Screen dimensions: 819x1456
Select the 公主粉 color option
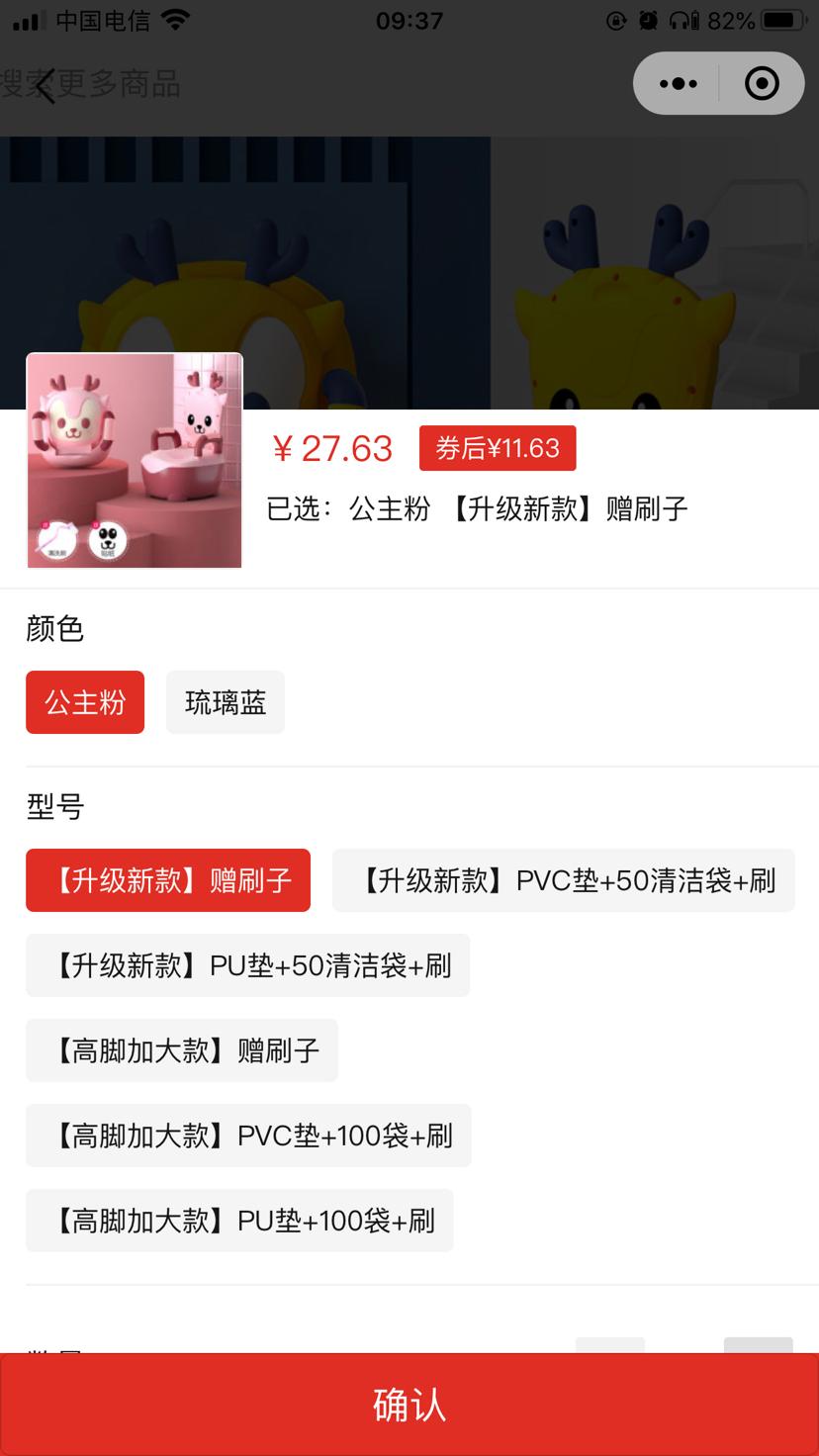85,702
